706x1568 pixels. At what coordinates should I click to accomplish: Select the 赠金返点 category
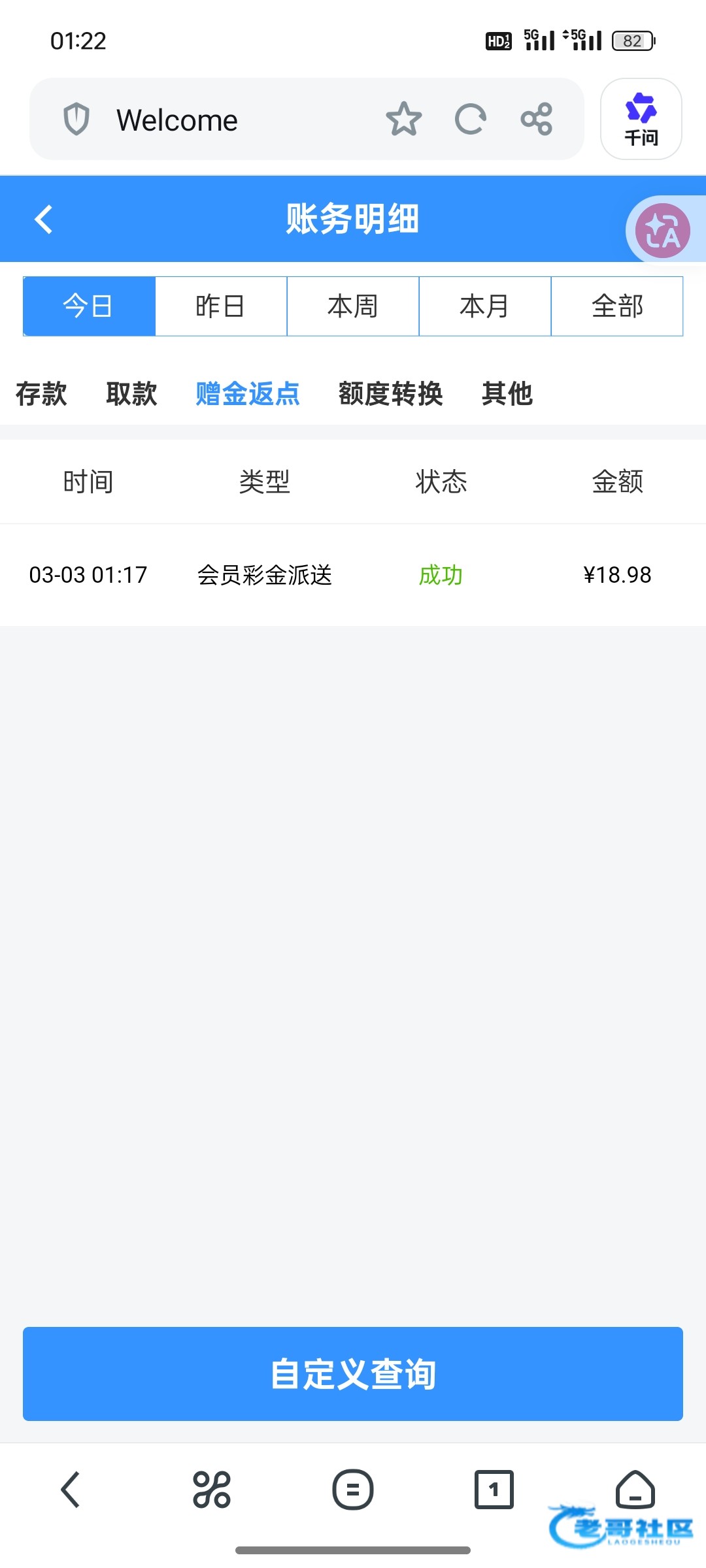248,394
